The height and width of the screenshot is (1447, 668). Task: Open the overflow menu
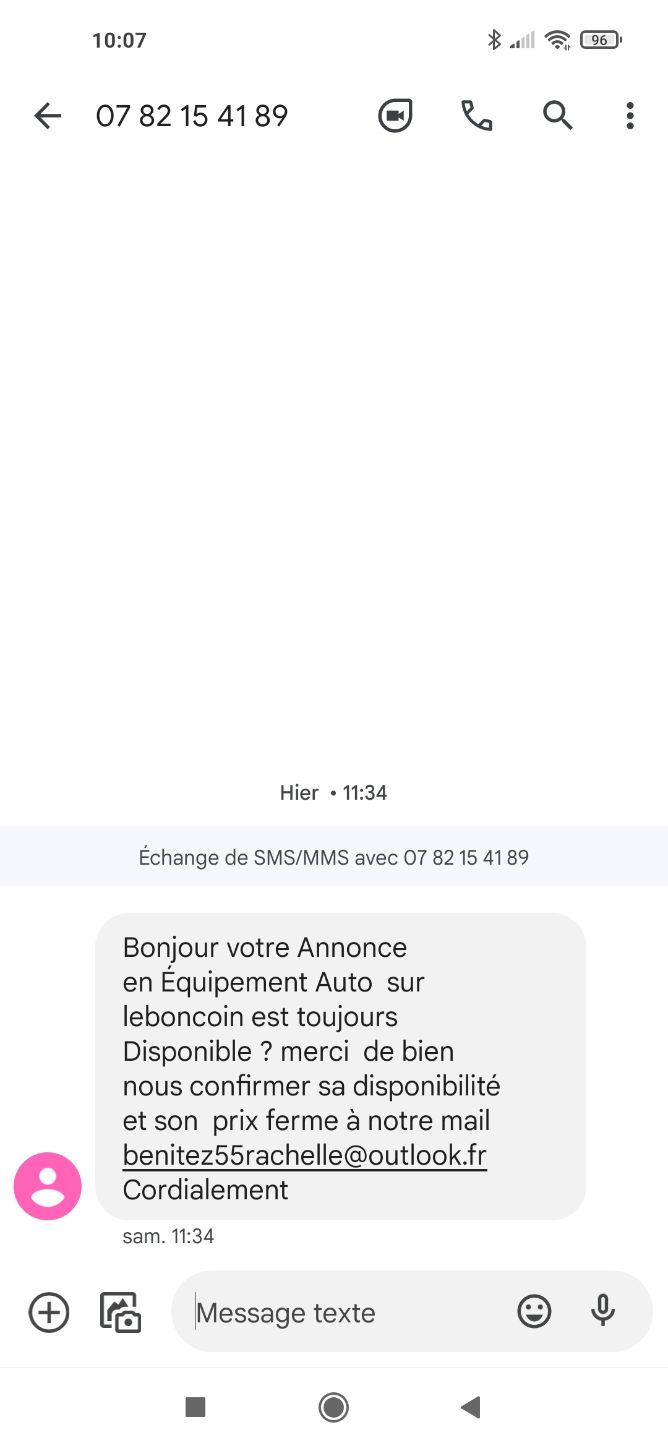[x=629, y=116]
